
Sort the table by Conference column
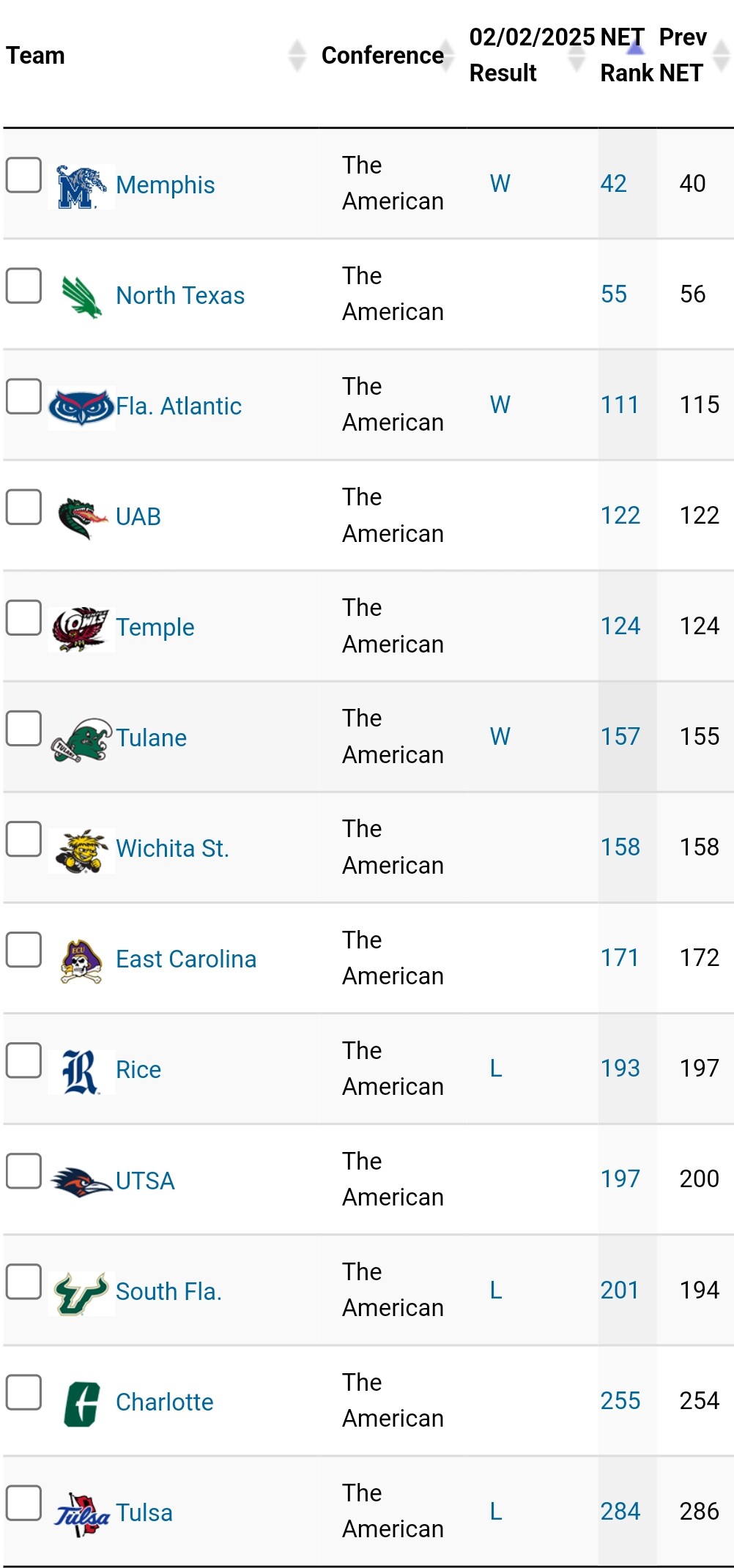tap(382, 56)
